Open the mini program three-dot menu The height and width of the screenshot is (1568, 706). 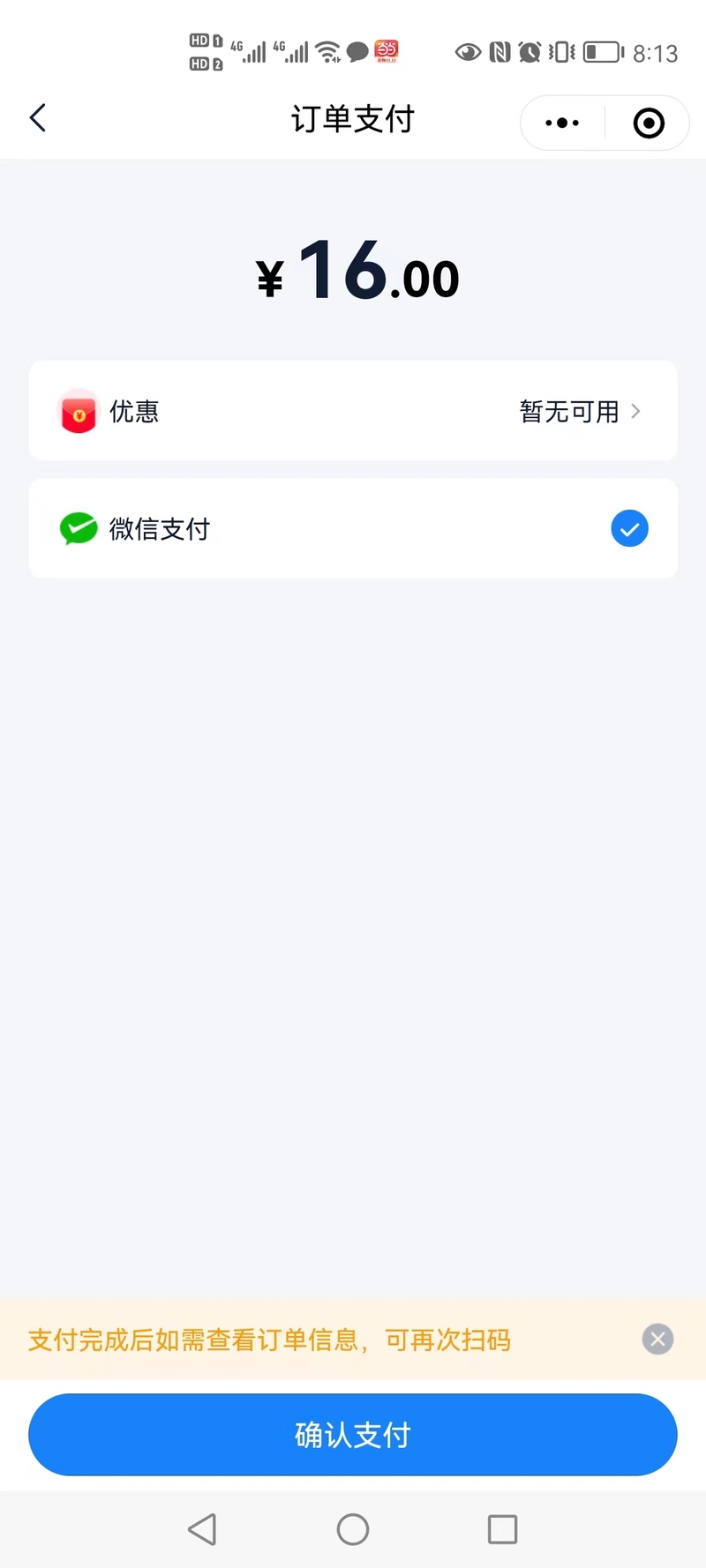pyautogui.click(x=562, y=123)
